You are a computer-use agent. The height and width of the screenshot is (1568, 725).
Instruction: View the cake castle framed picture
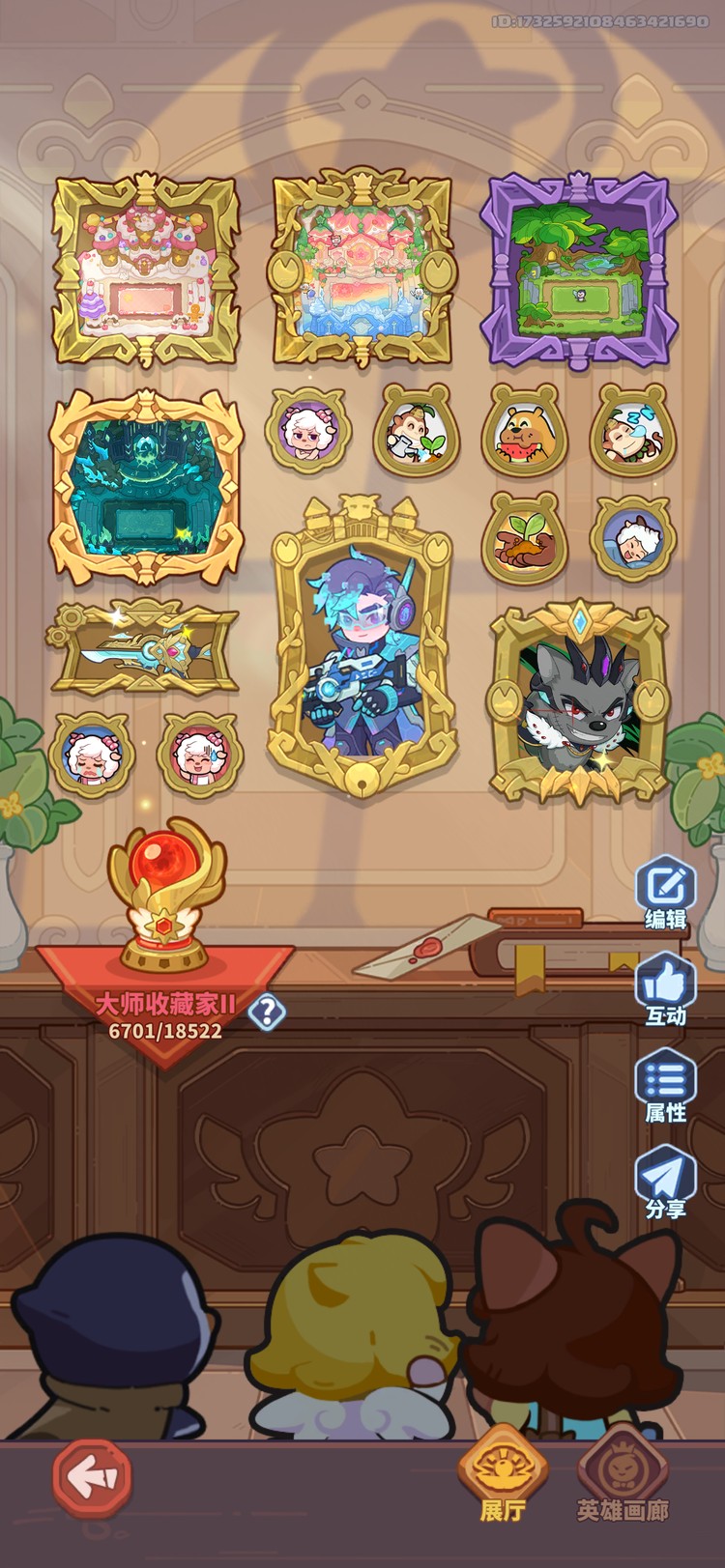pyautogui.click(x=145, y=270)
